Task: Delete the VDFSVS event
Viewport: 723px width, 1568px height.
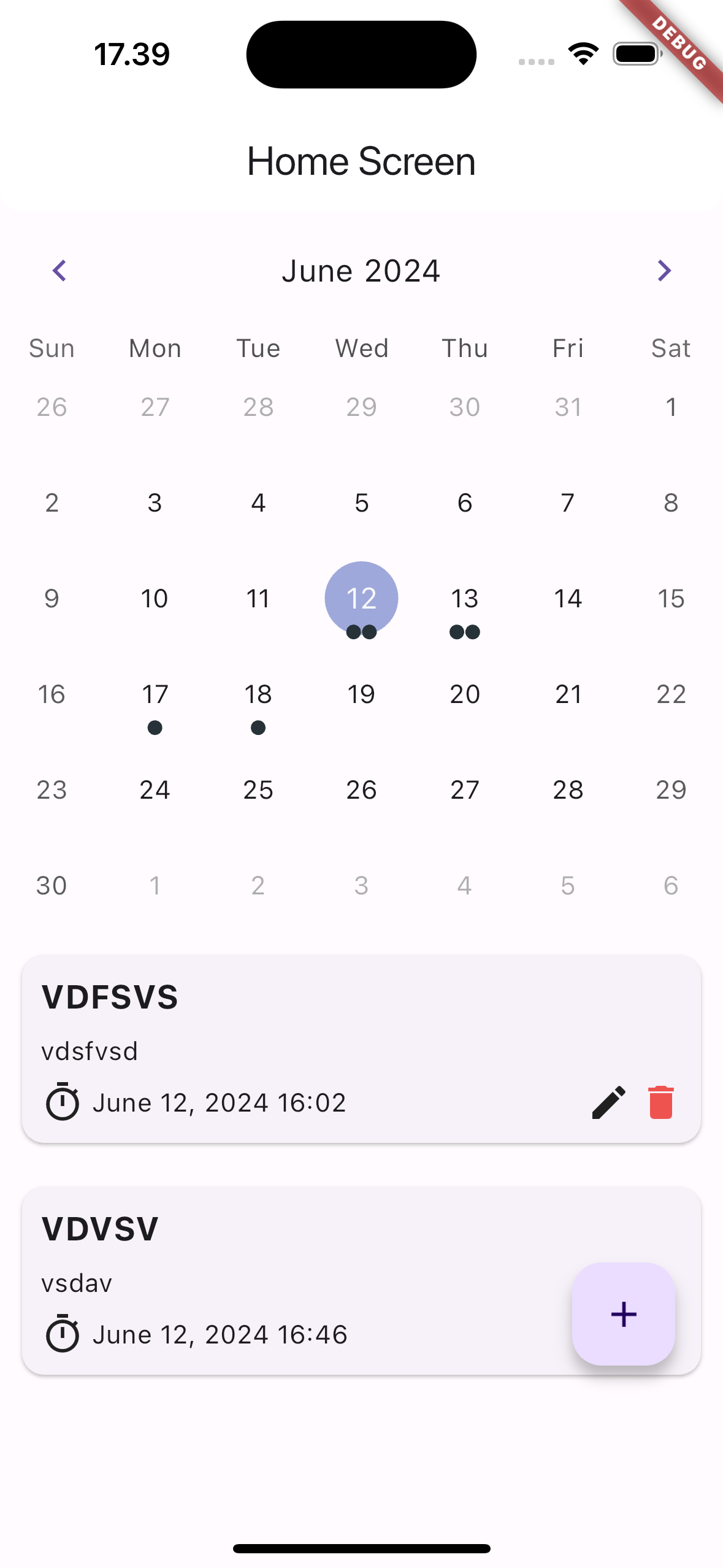Action: pos(661,1102)
